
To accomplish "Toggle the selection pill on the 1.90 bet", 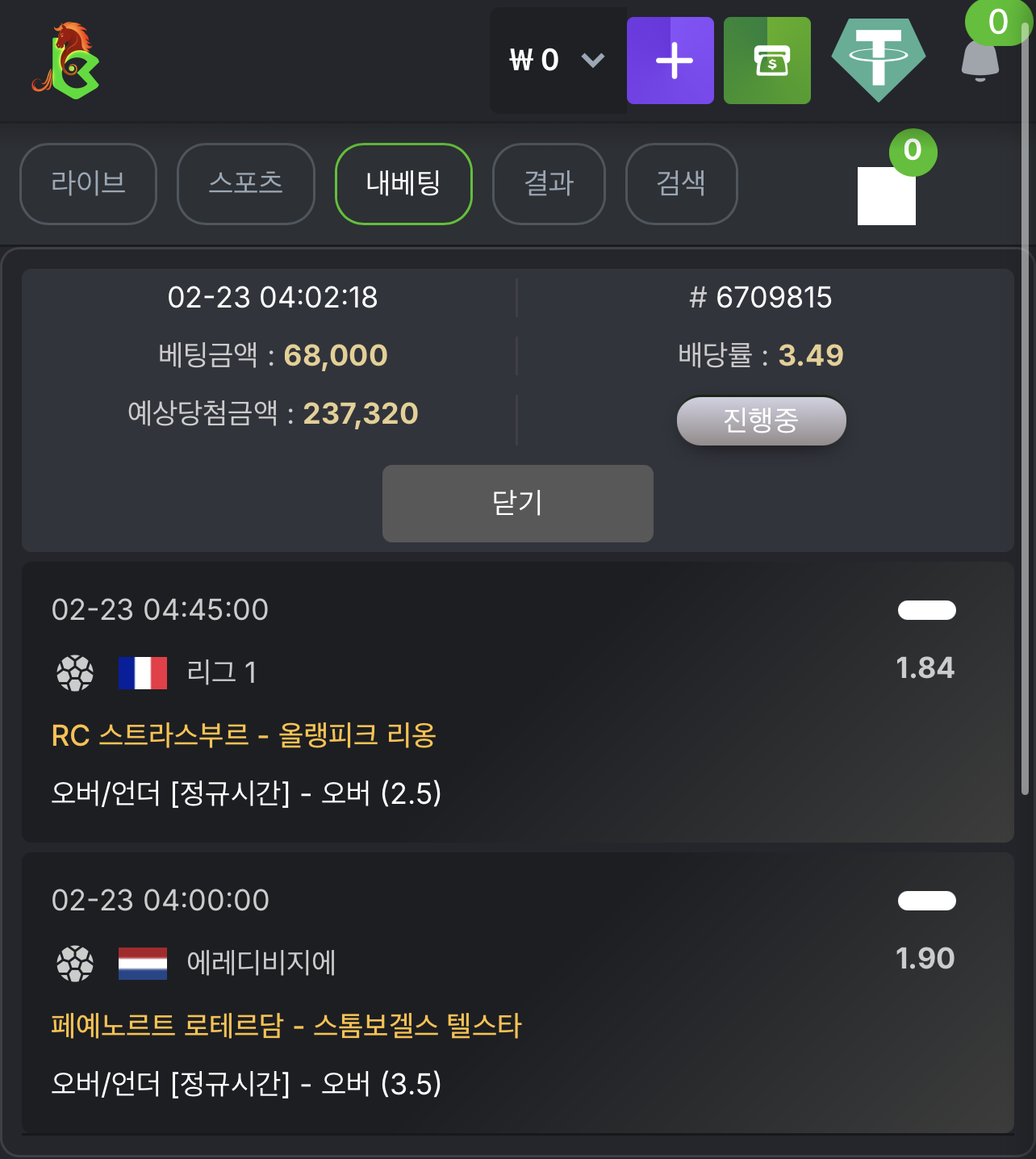I will tap(926, 901).
